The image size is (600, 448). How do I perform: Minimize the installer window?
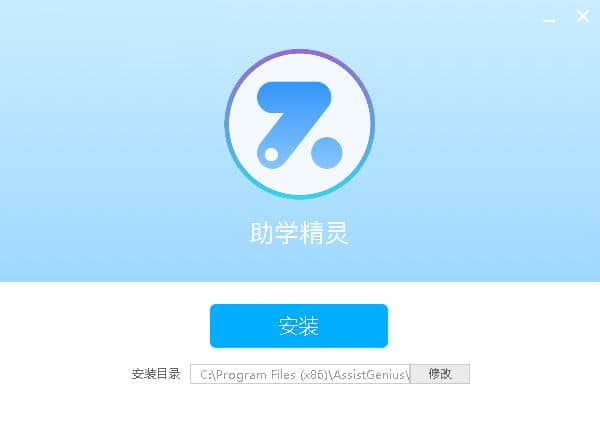click(549, 18)
